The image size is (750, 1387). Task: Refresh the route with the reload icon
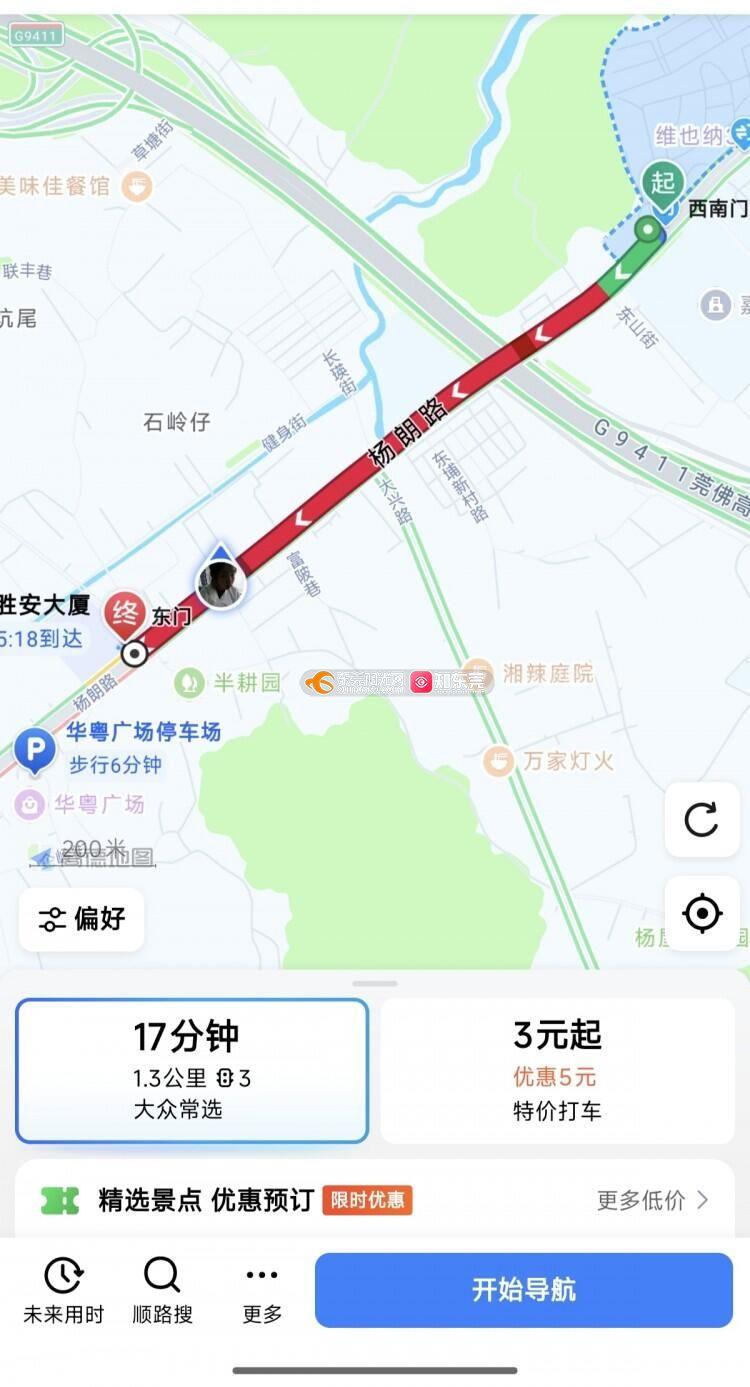point(701,820)
